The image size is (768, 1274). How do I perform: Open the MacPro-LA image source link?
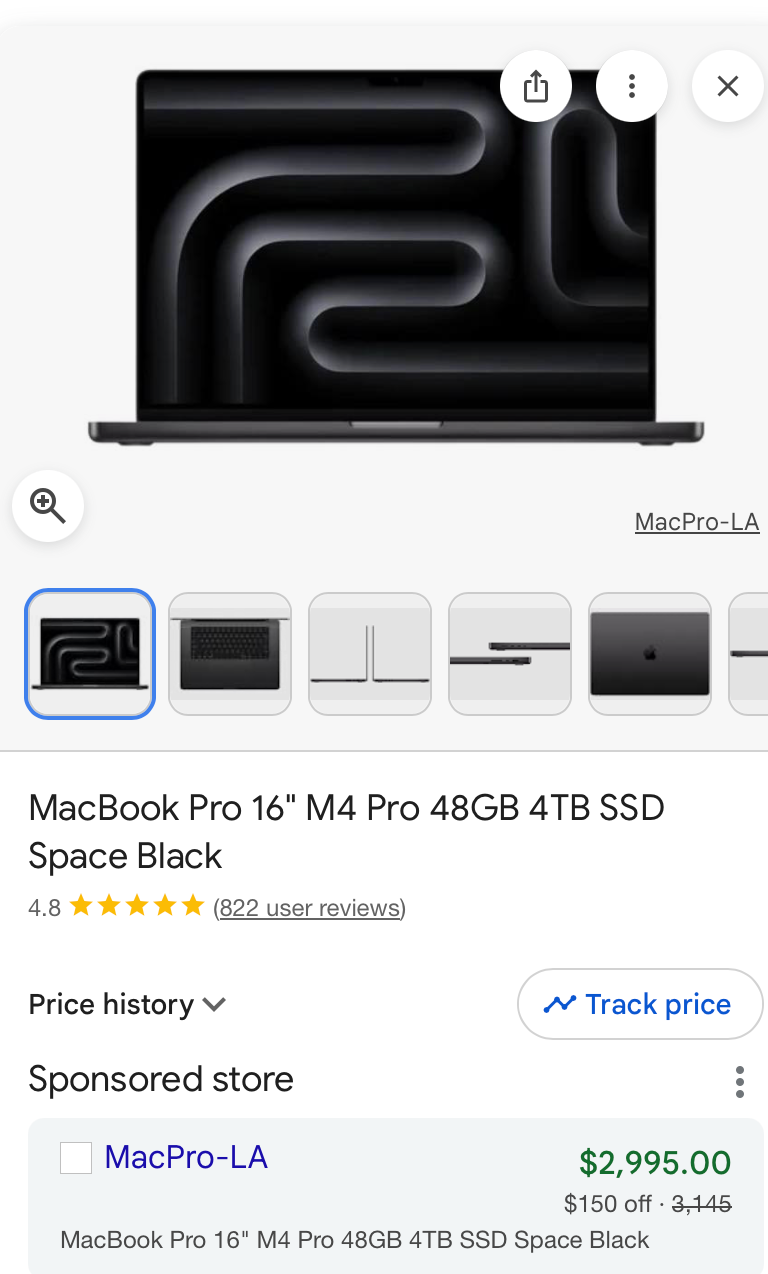[697, 522]
